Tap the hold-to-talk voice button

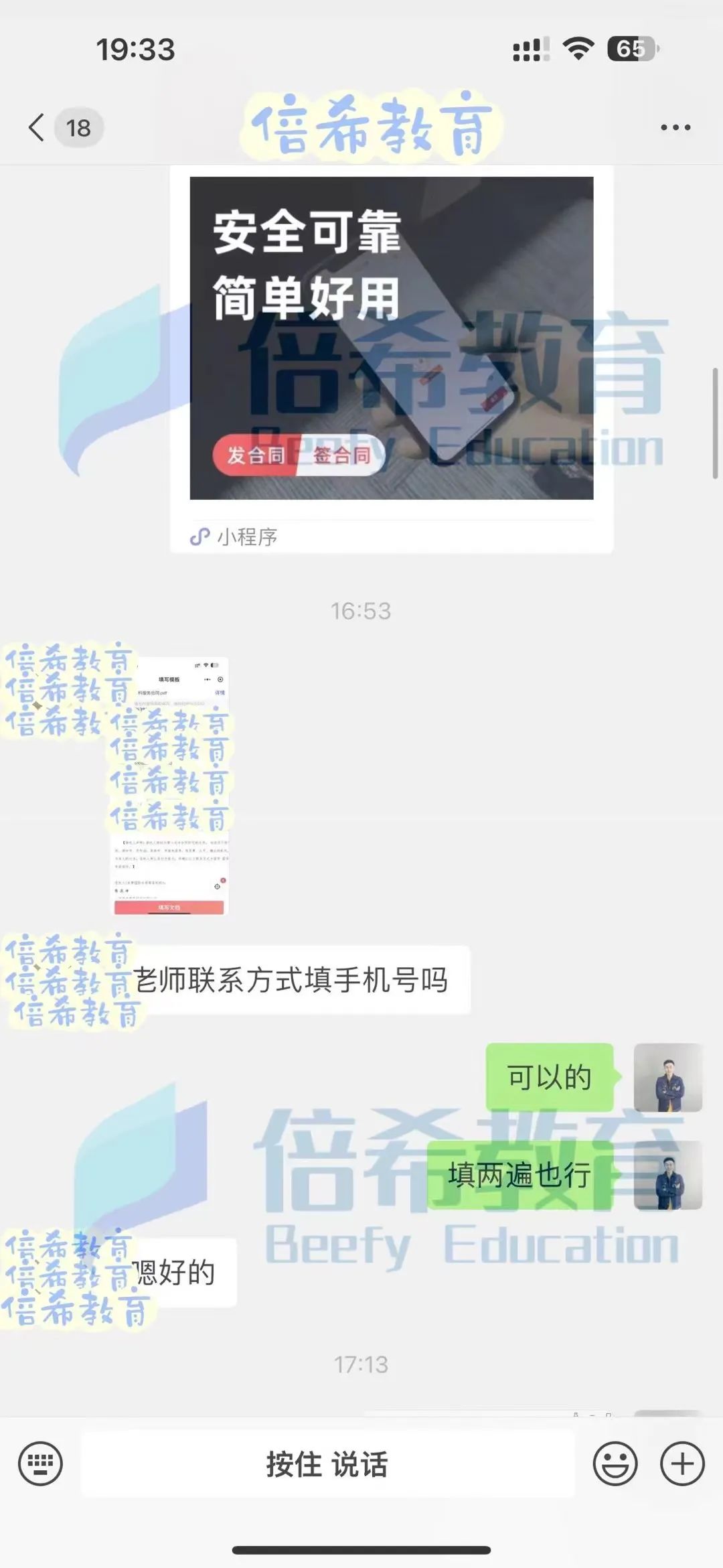327,1464
